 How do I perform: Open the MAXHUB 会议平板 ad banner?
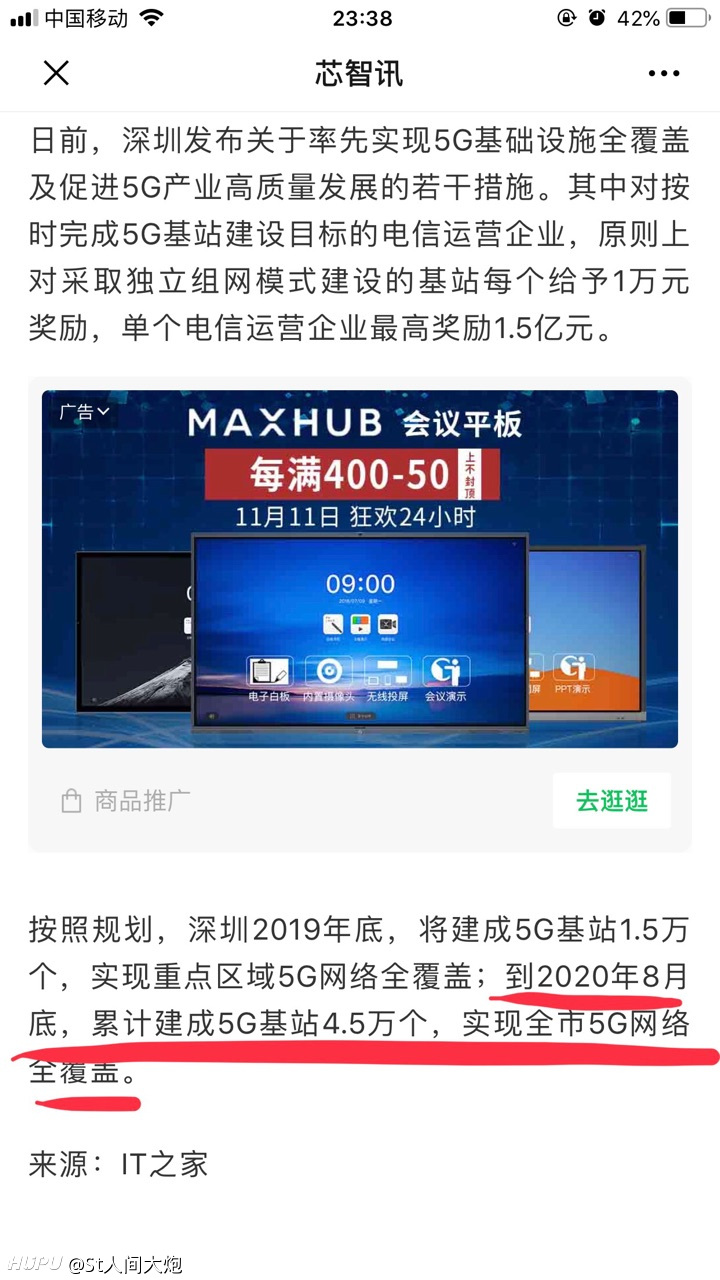pos(360,569)
